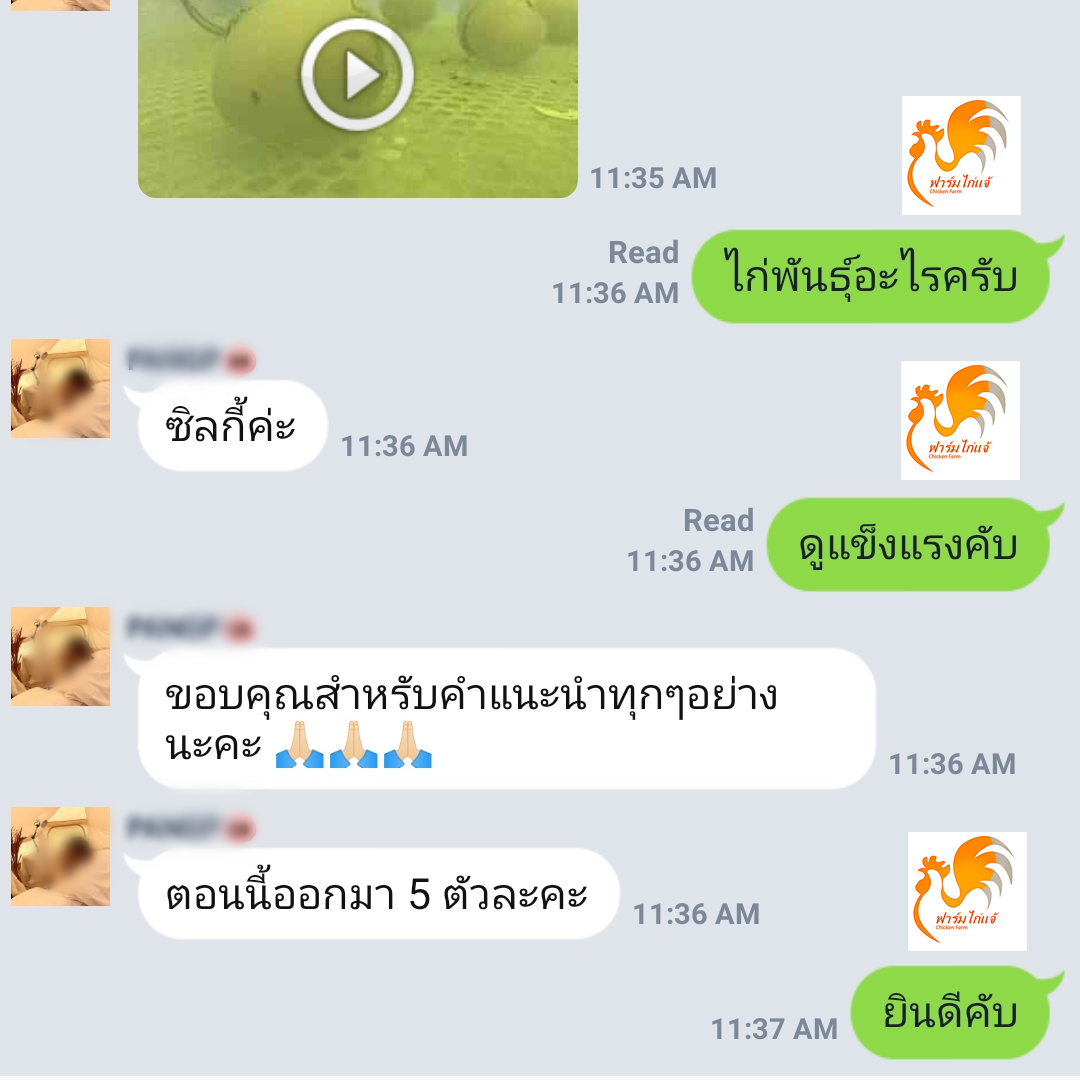1080x1080 pixels.
Task: Play the video message sent at 11:35 AM
Action: pyautogui.click(x=357, y=76)
